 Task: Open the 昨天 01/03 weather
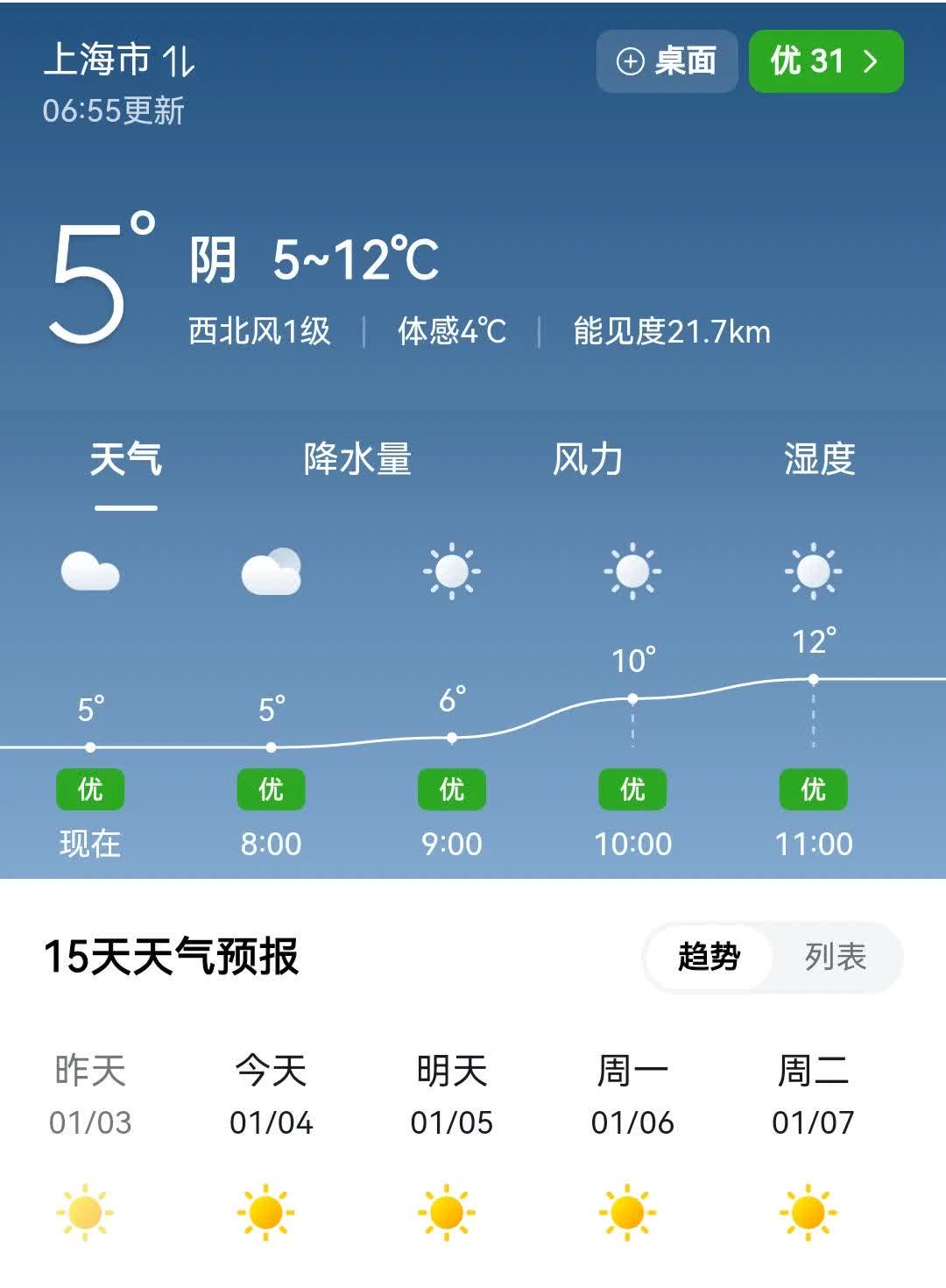(90, 1095)
